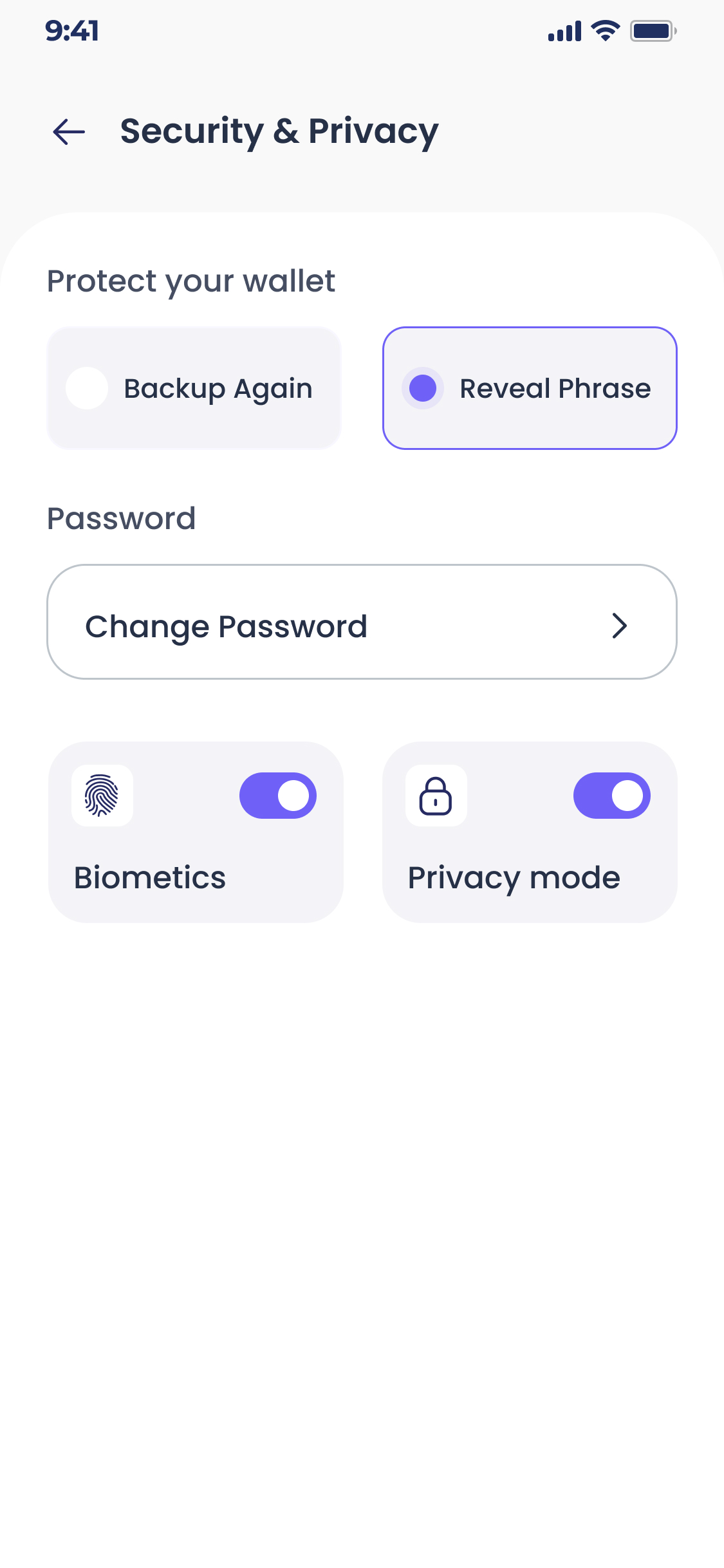
Task: Disable the Privacy mode switch
Action: point(611,796)
